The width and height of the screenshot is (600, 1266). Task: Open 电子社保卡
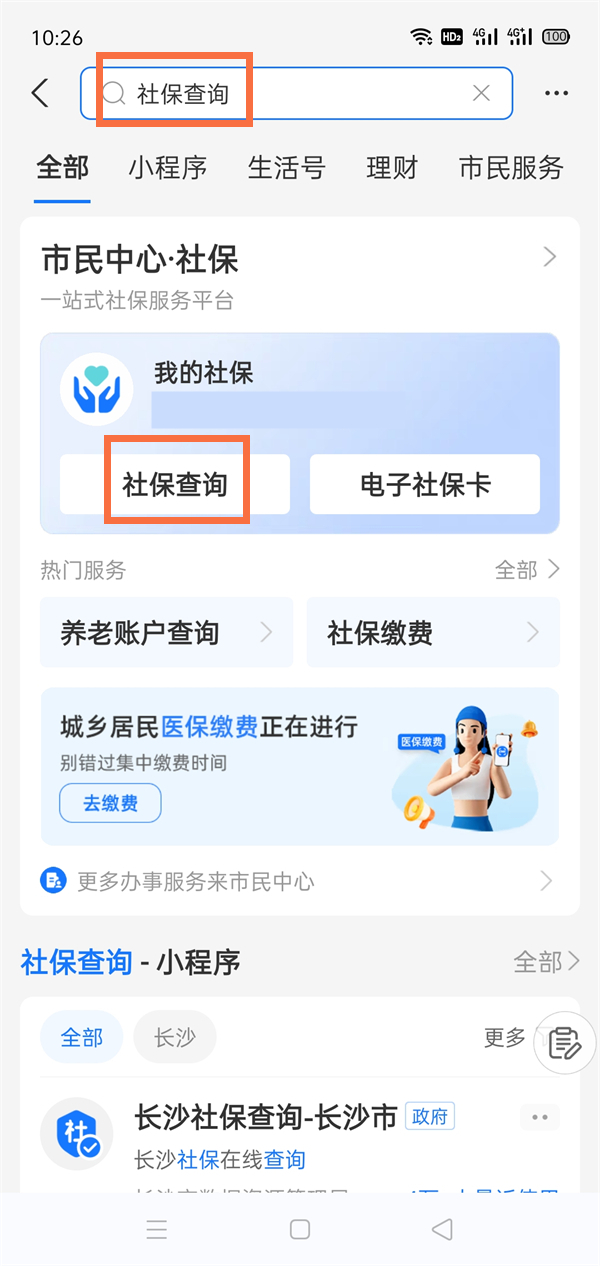425,485
